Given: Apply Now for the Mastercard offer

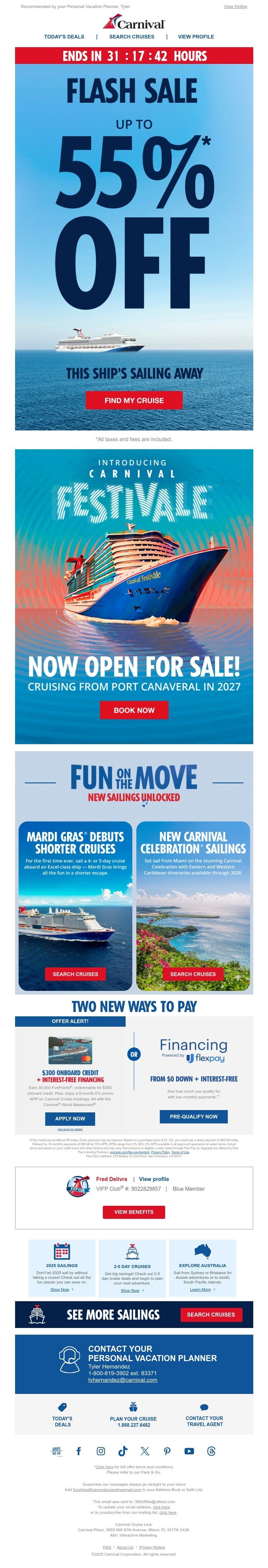Looking at the screenshot, I should click(x=70, y=1118).
